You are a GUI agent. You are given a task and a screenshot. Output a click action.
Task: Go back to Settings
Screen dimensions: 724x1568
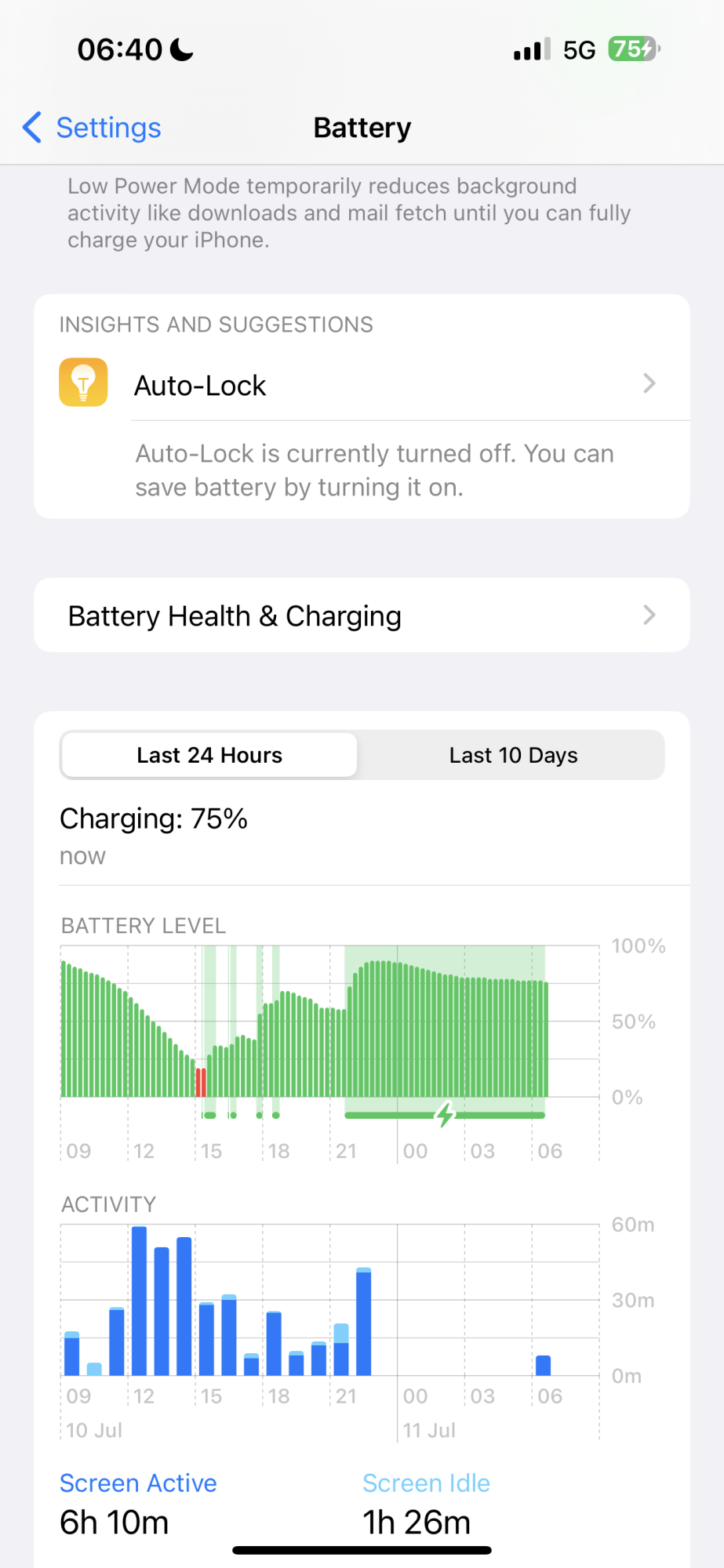click(x=92, y=128)
